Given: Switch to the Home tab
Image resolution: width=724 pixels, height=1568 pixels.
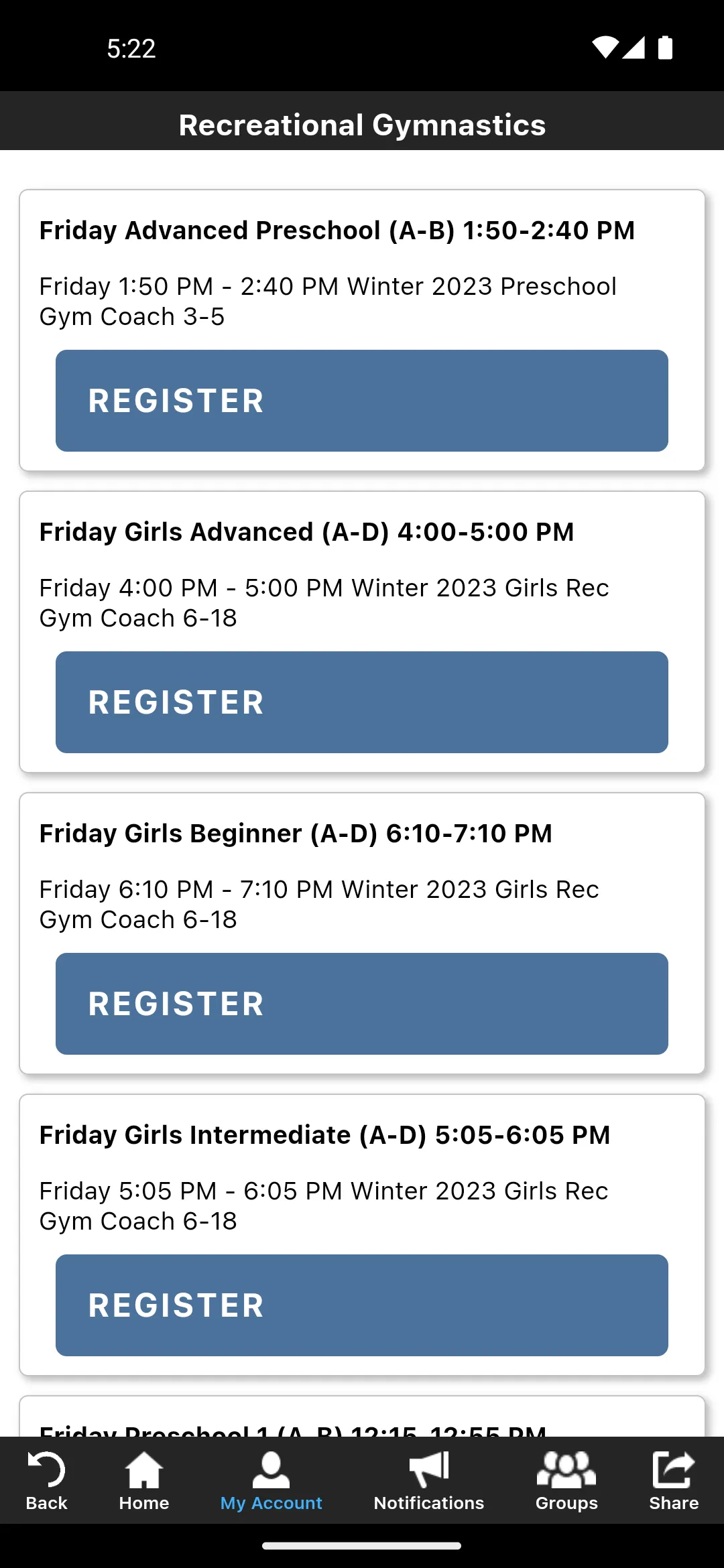Looking at the screenshot, I should tap(144, 1481).
